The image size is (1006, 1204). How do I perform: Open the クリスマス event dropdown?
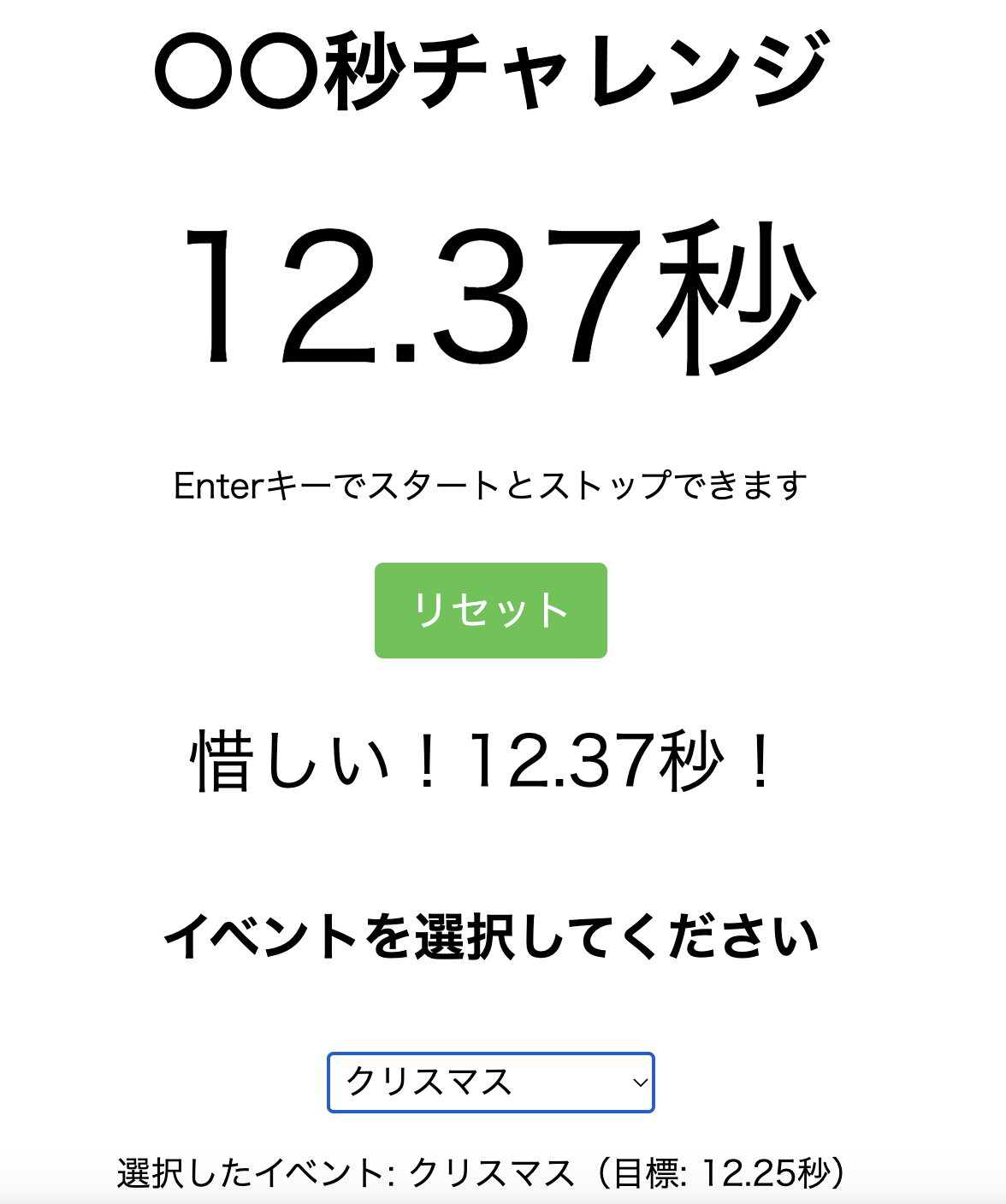click(x=490, y=1083)
